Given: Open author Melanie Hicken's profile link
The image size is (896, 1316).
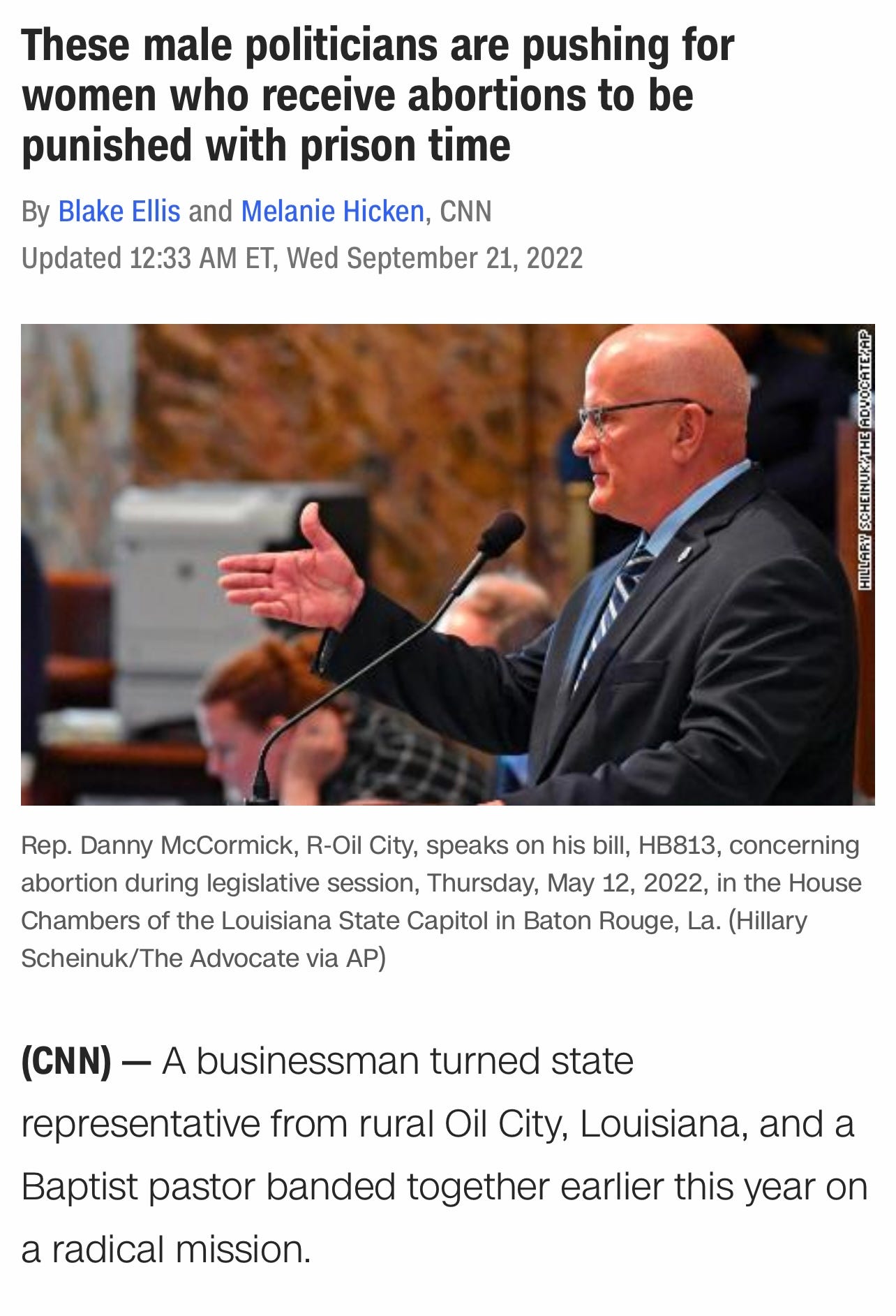Looking at the screenshot, I should (x=332, y=211).
